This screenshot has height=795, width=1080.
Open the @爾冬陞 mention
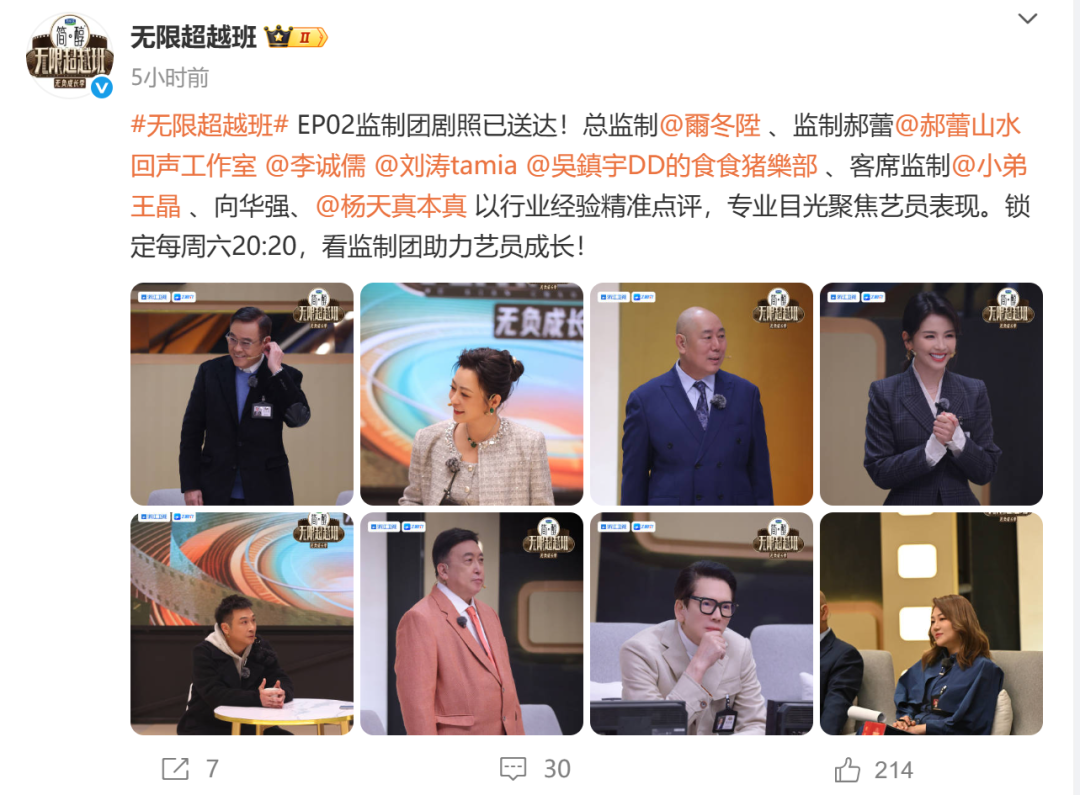(x=707, y=125)
